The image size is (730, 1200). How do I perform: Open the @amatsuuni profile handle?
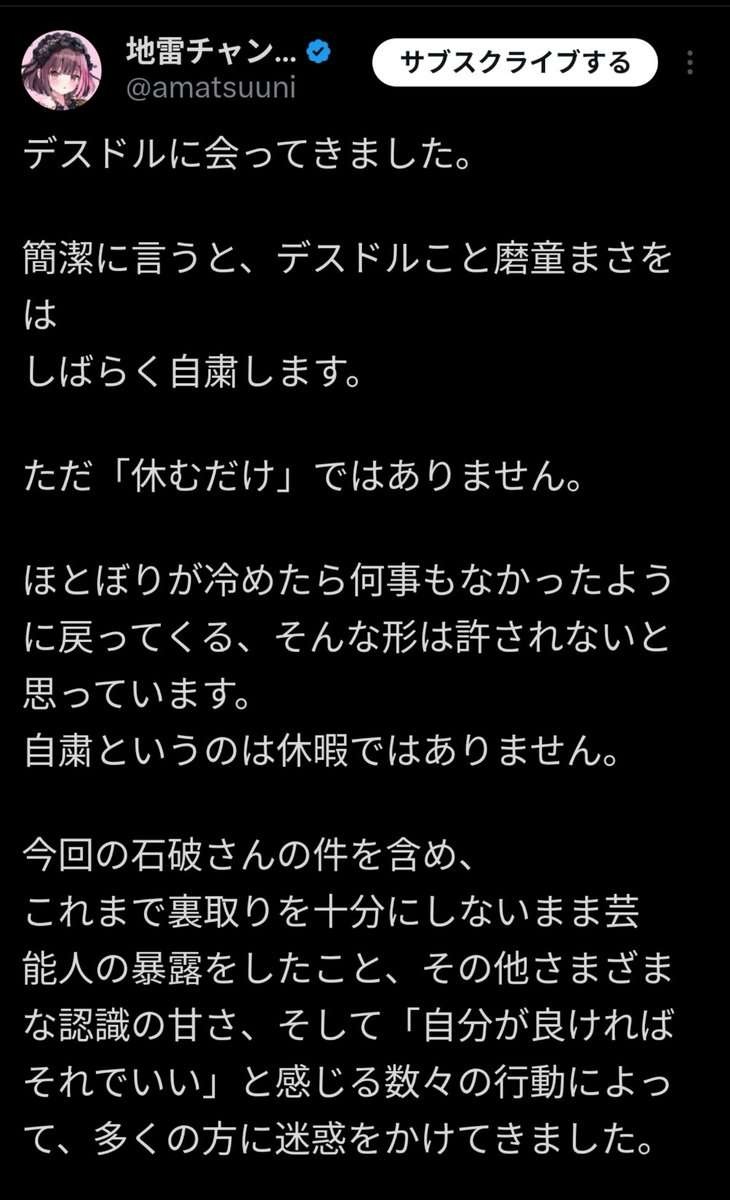[x=210, y=88]
